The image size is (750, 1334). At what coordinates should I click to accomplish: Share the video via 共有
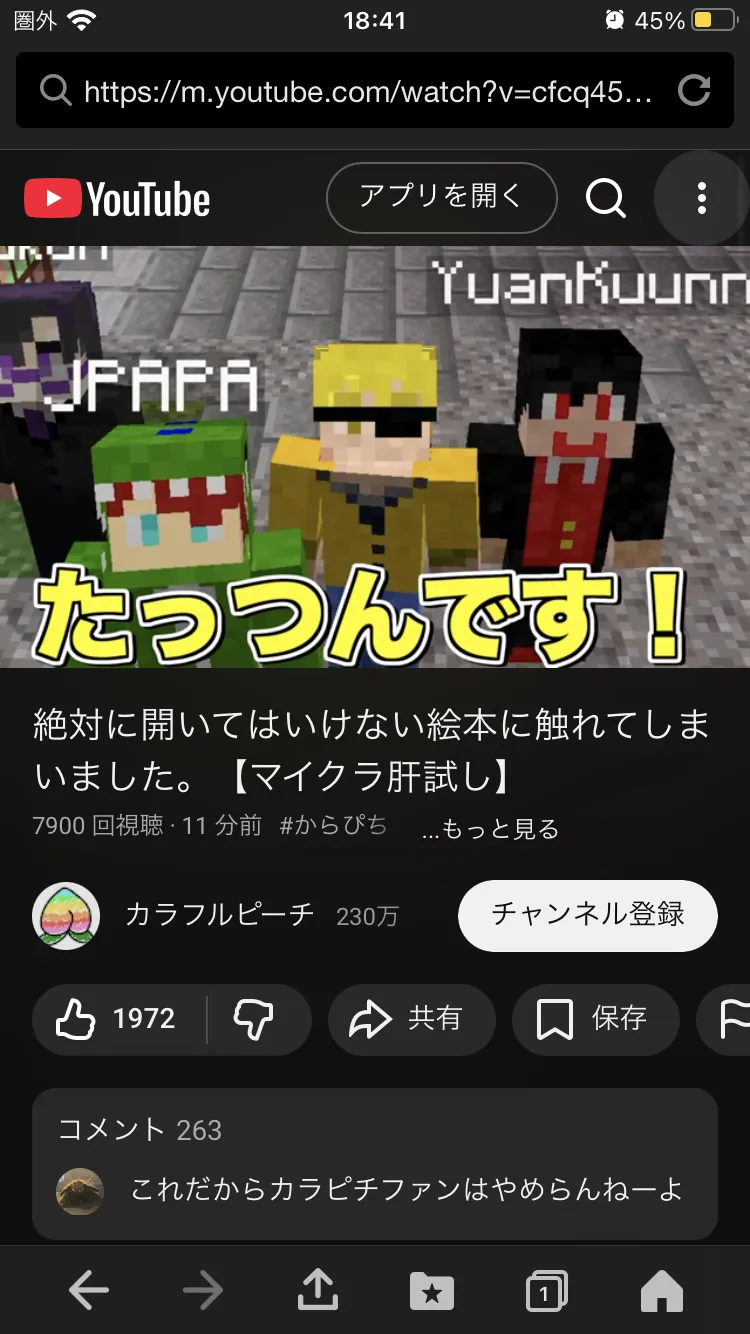click(412, 1019)
